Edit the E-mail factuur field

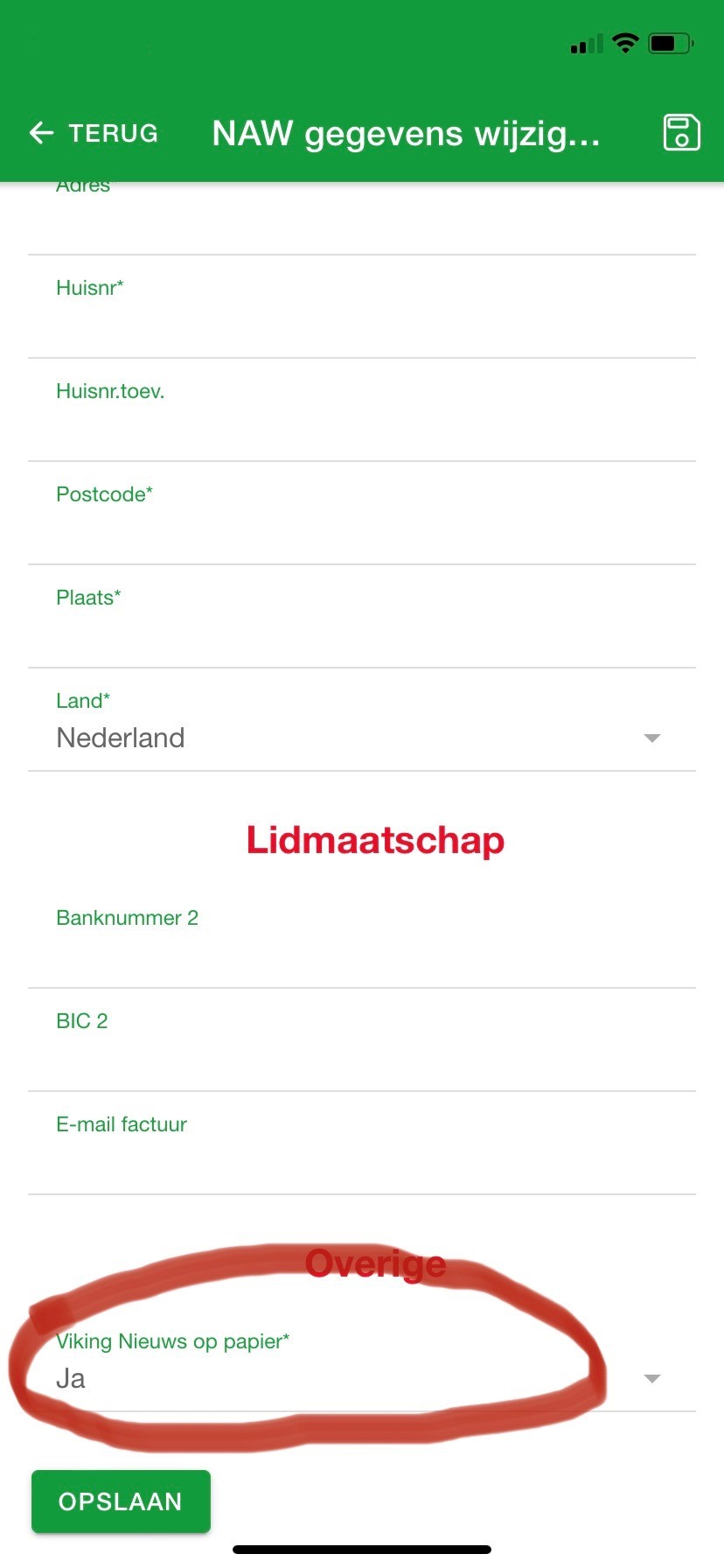click(362, 1158)
